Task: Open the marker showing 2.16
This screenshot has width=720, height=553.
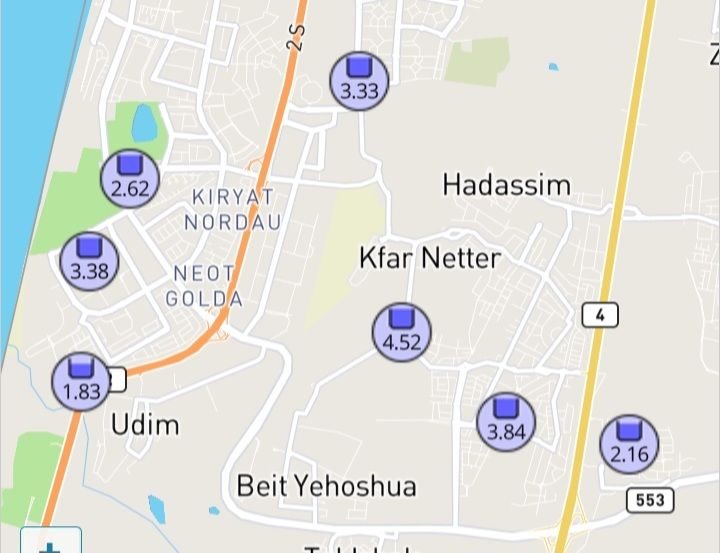Action: tap(629, 443)
